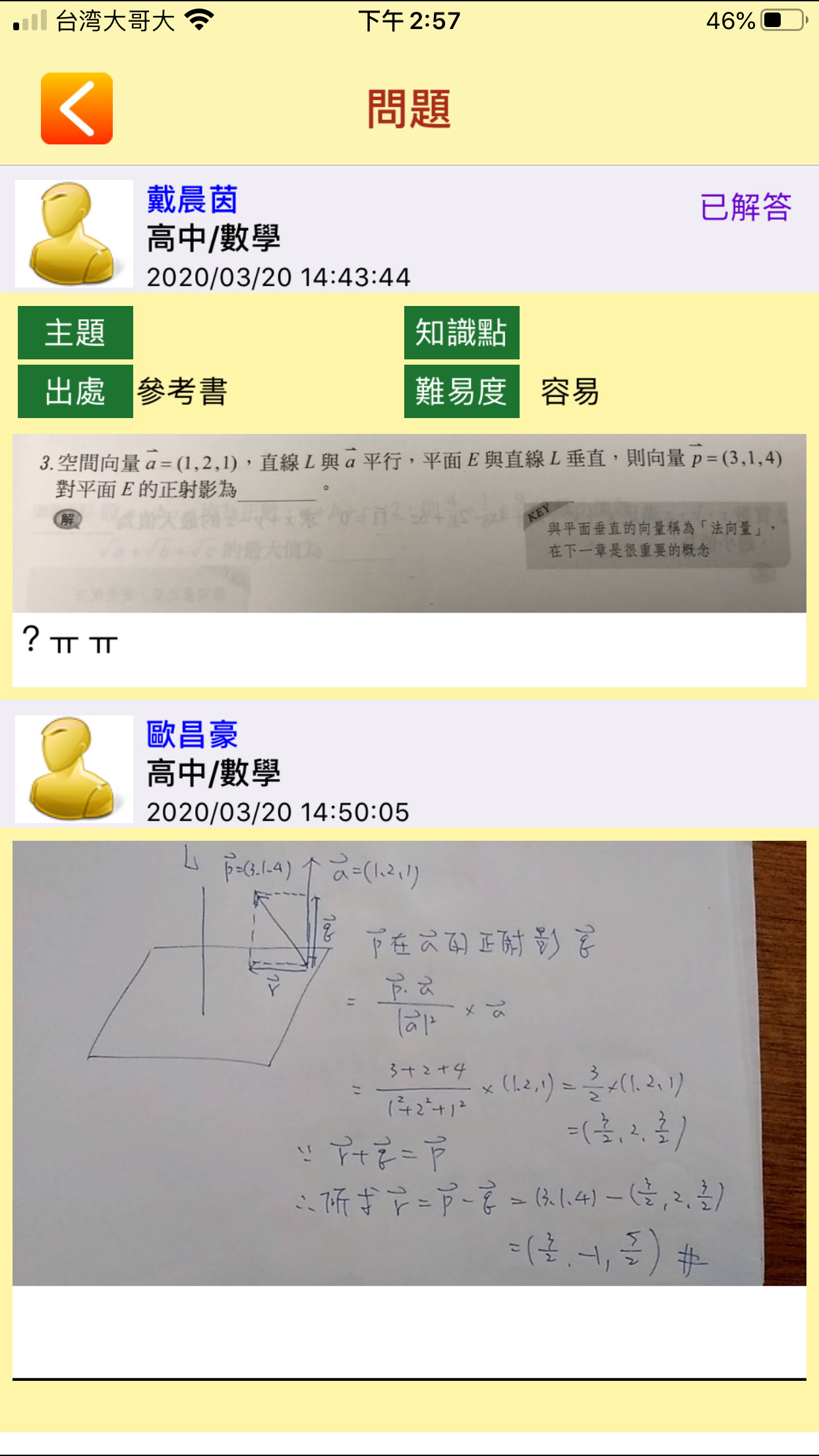Go back with the orange arrow button
The image size is (819, 1456).
click(76, 109)
